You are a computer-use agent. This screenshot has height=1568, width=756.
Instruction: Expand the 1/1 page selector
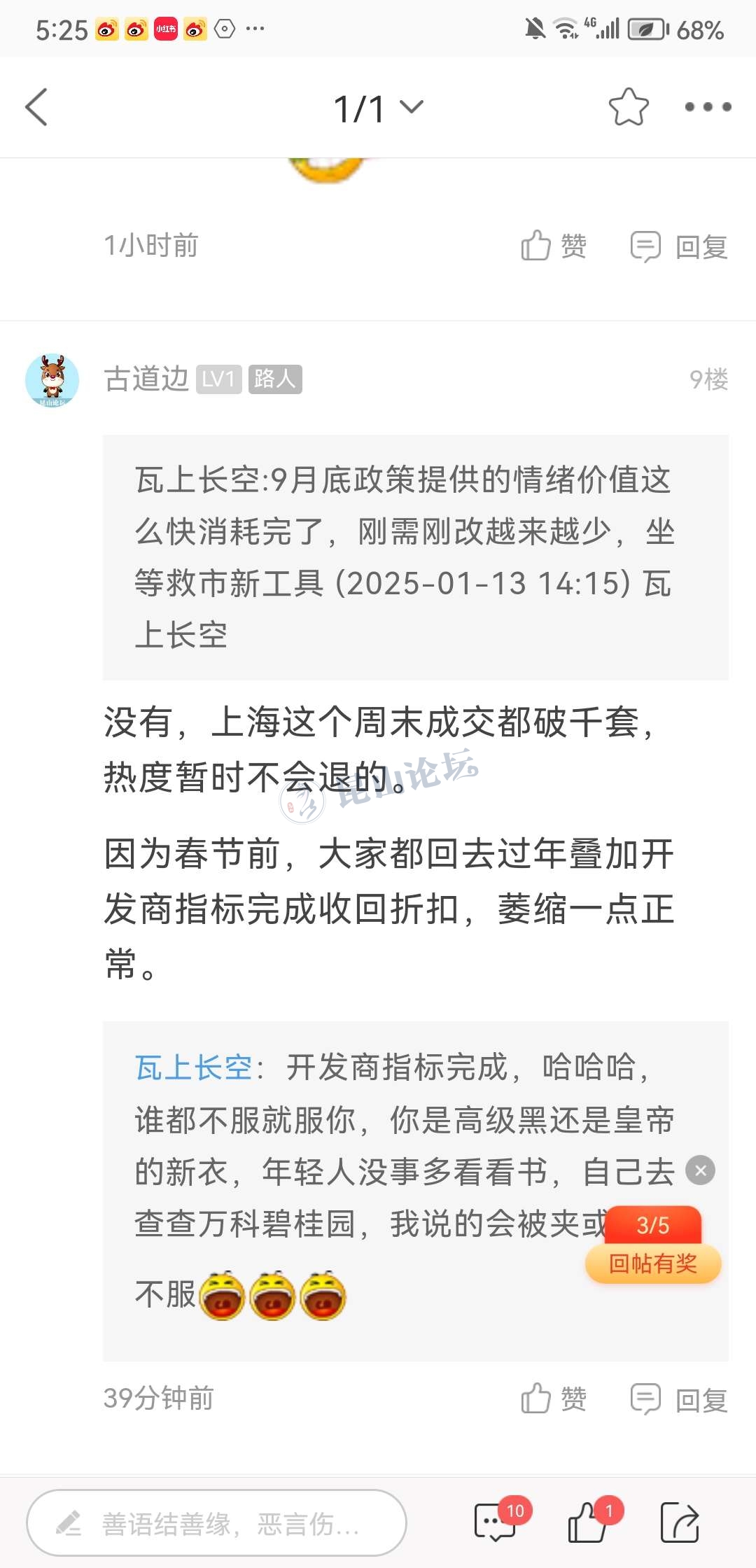(378, 108)
